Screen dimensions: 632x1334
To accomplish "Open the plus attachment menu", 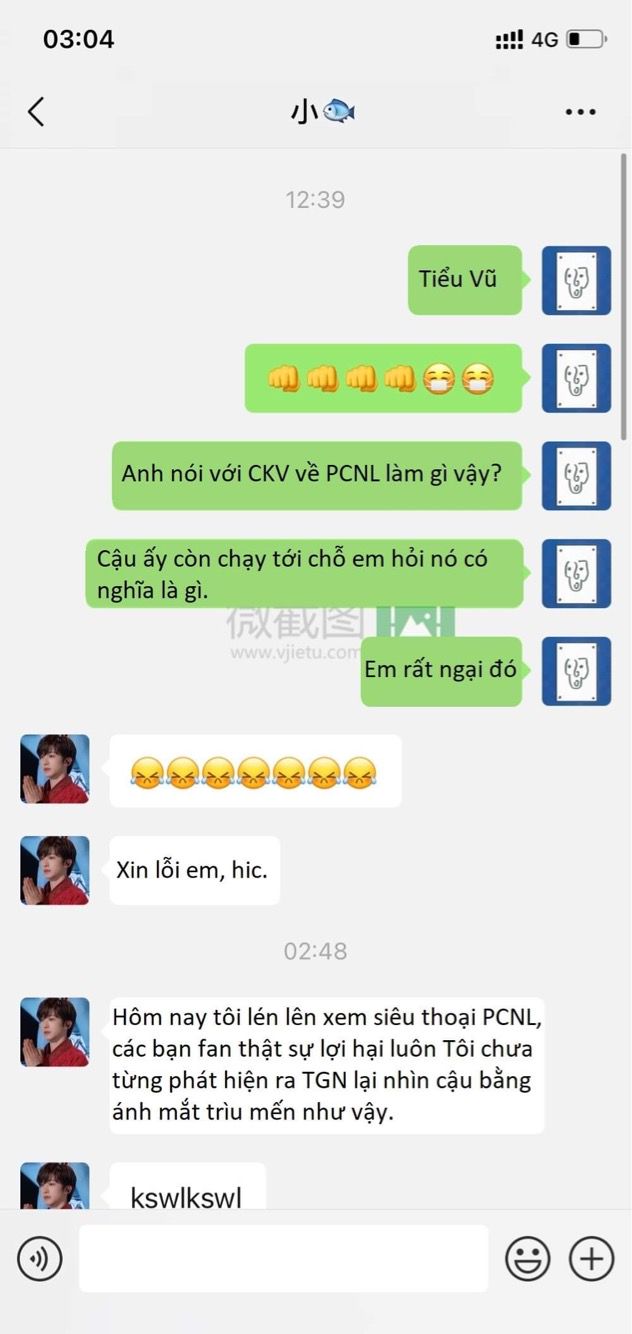I will [x=591, y=1258].
